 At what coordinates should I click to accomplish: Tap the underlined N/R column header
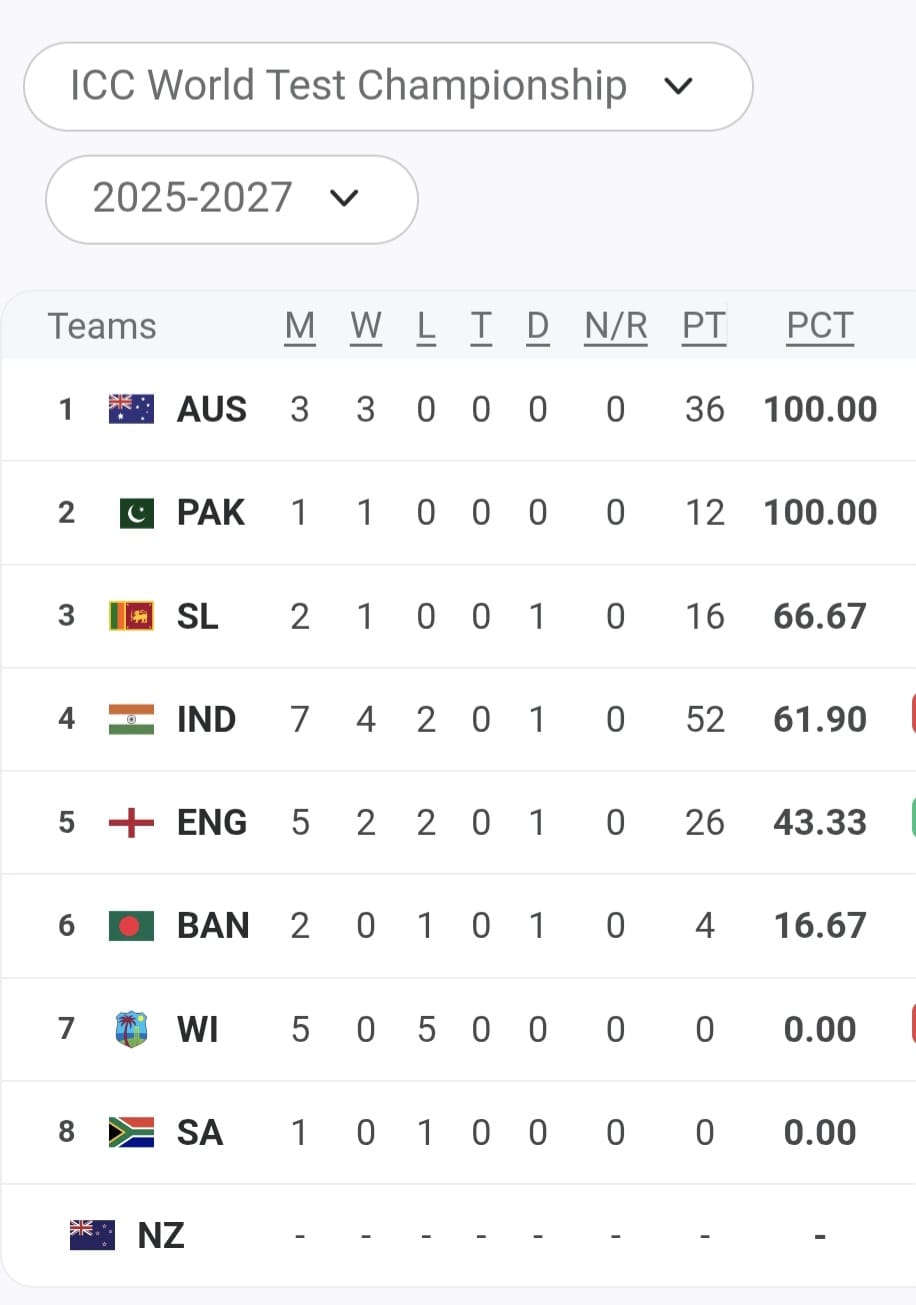pyautogui.click(x=615, y=326)
